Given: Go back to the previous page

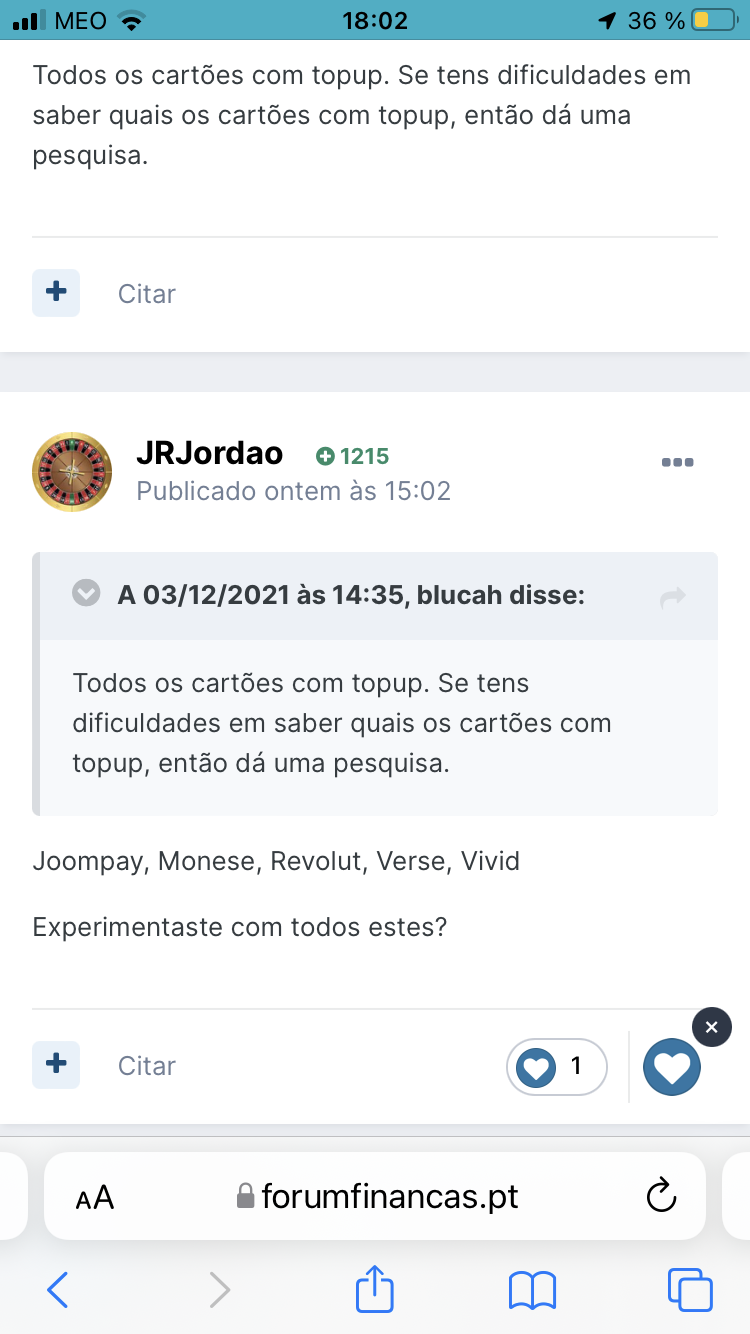Looking at the screenshot, I should tap(58, 1290).
